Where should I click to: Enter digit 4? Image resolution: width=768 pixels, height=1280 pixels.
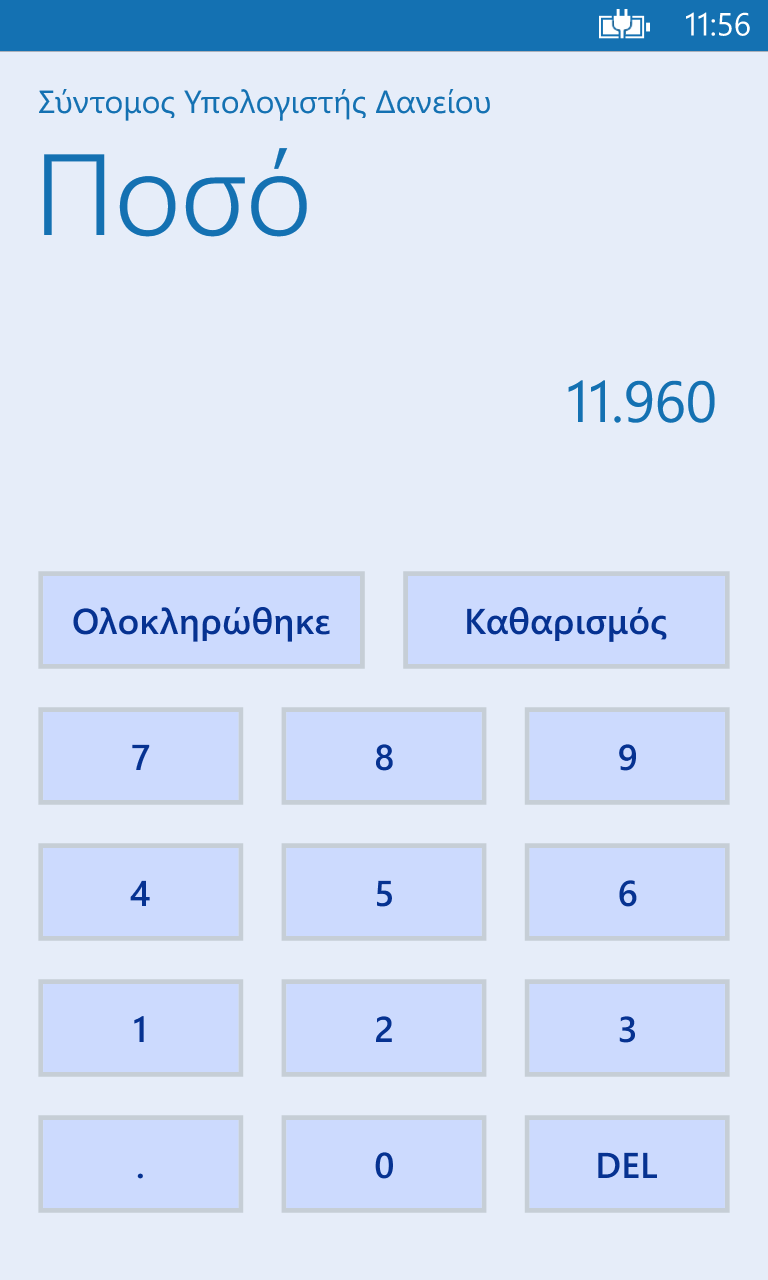(140, 892)
